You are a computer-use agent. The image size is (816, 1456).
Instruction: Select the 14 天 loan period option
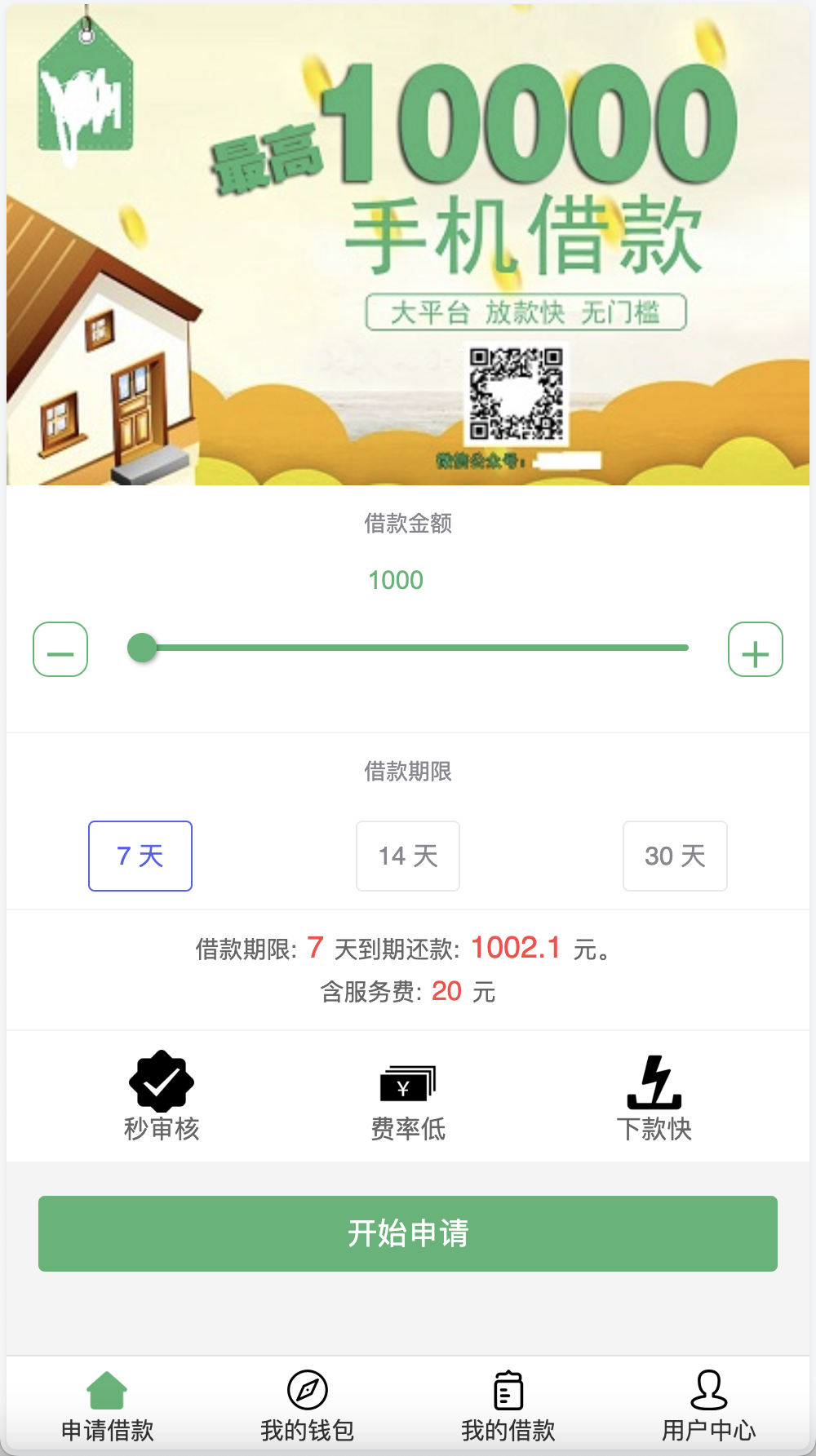click(407, 856)
